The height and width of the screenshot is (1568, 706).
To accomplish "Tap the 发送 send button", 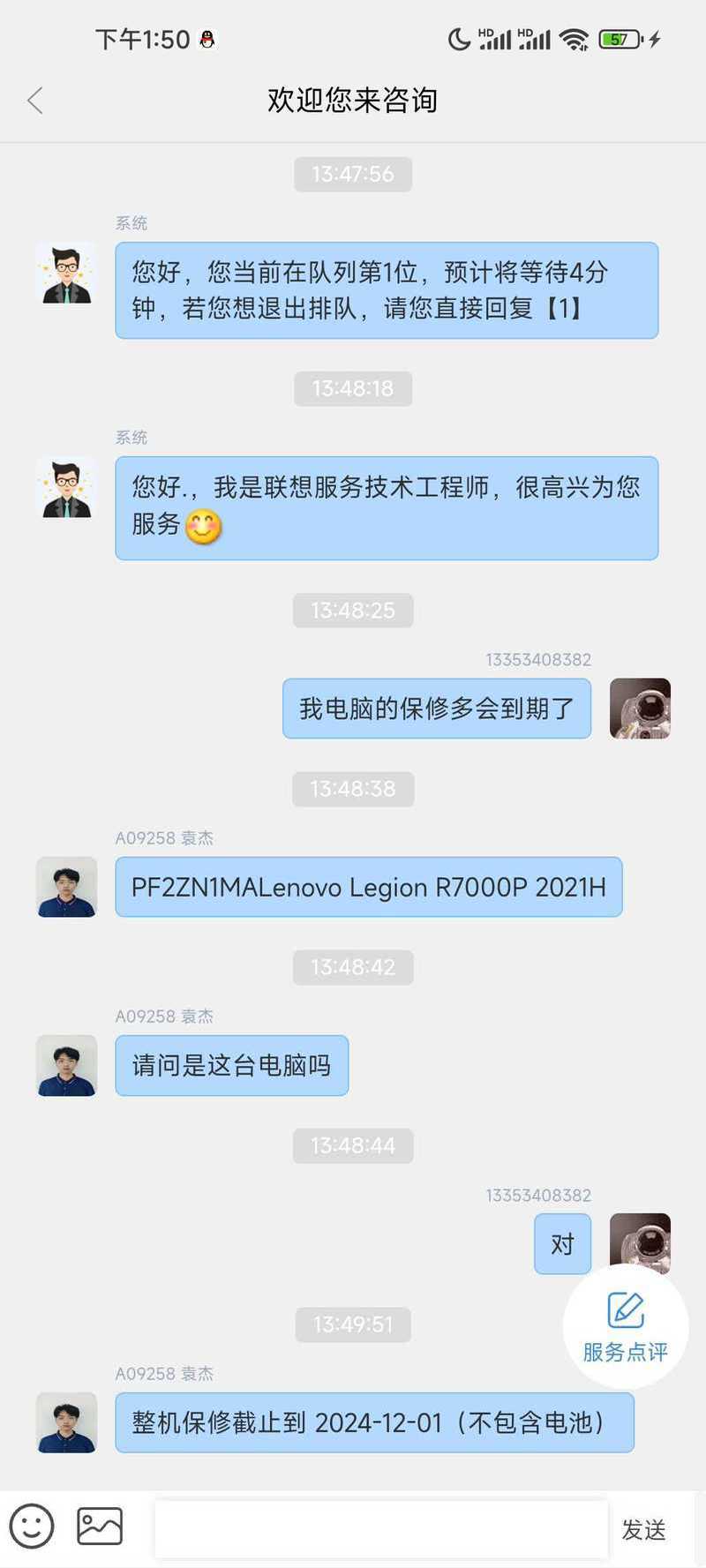I will pos(643,1529).
